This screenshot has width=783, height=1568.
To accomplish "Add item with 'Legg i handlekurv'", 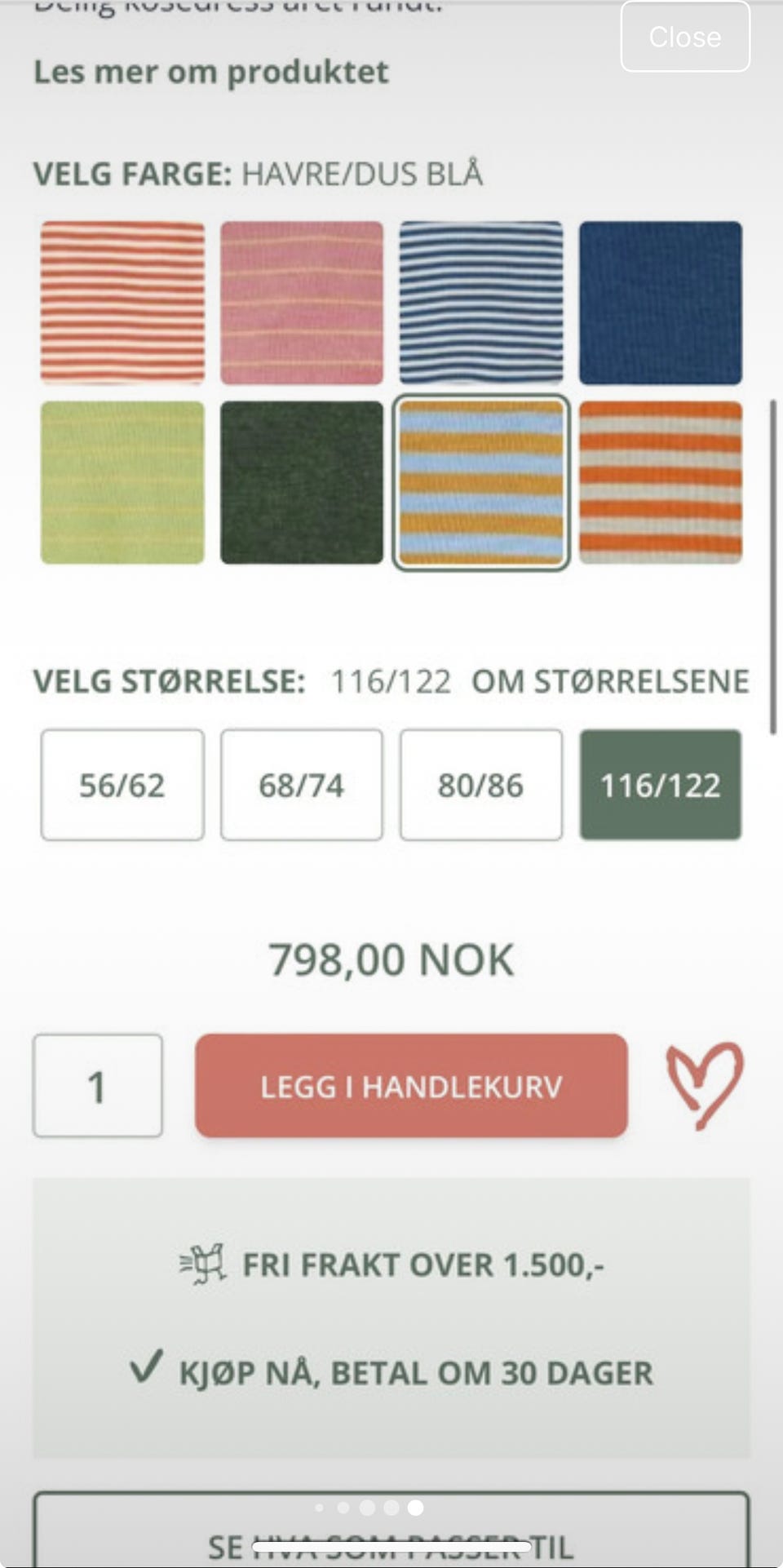I will tap(411, 1086).
